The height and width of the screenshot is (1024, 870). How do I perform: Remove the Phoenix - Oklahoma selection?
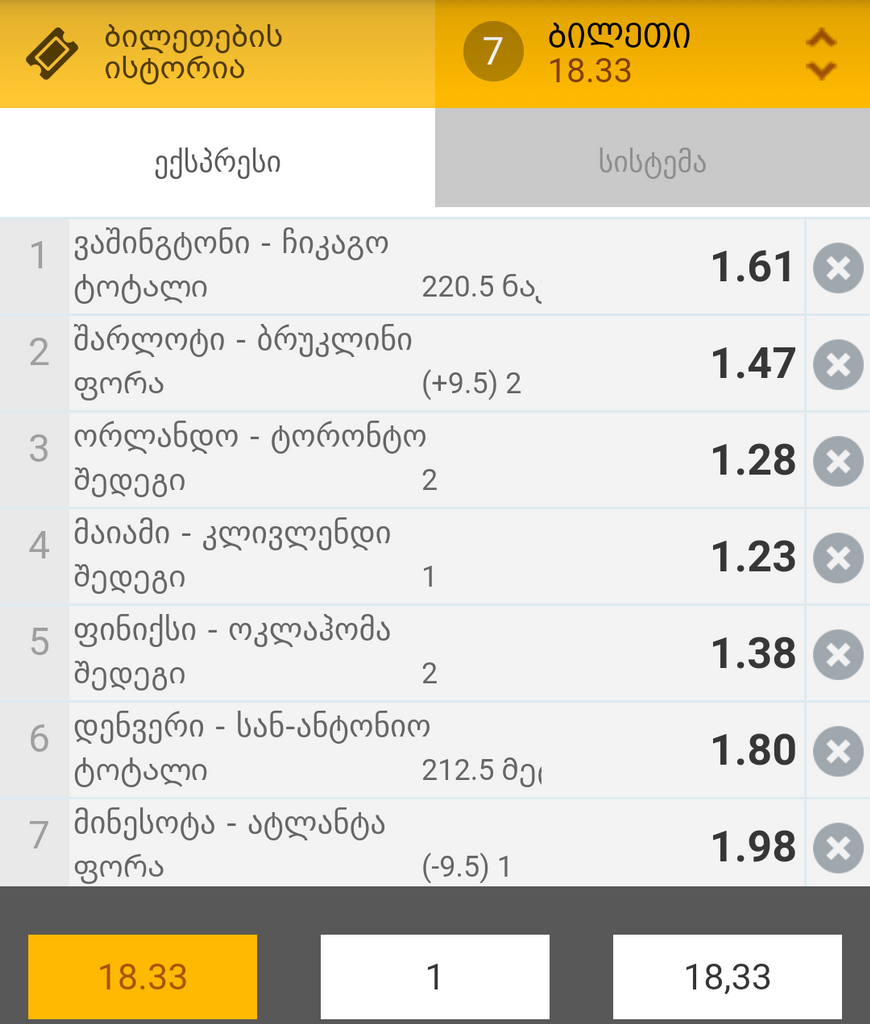837,653
